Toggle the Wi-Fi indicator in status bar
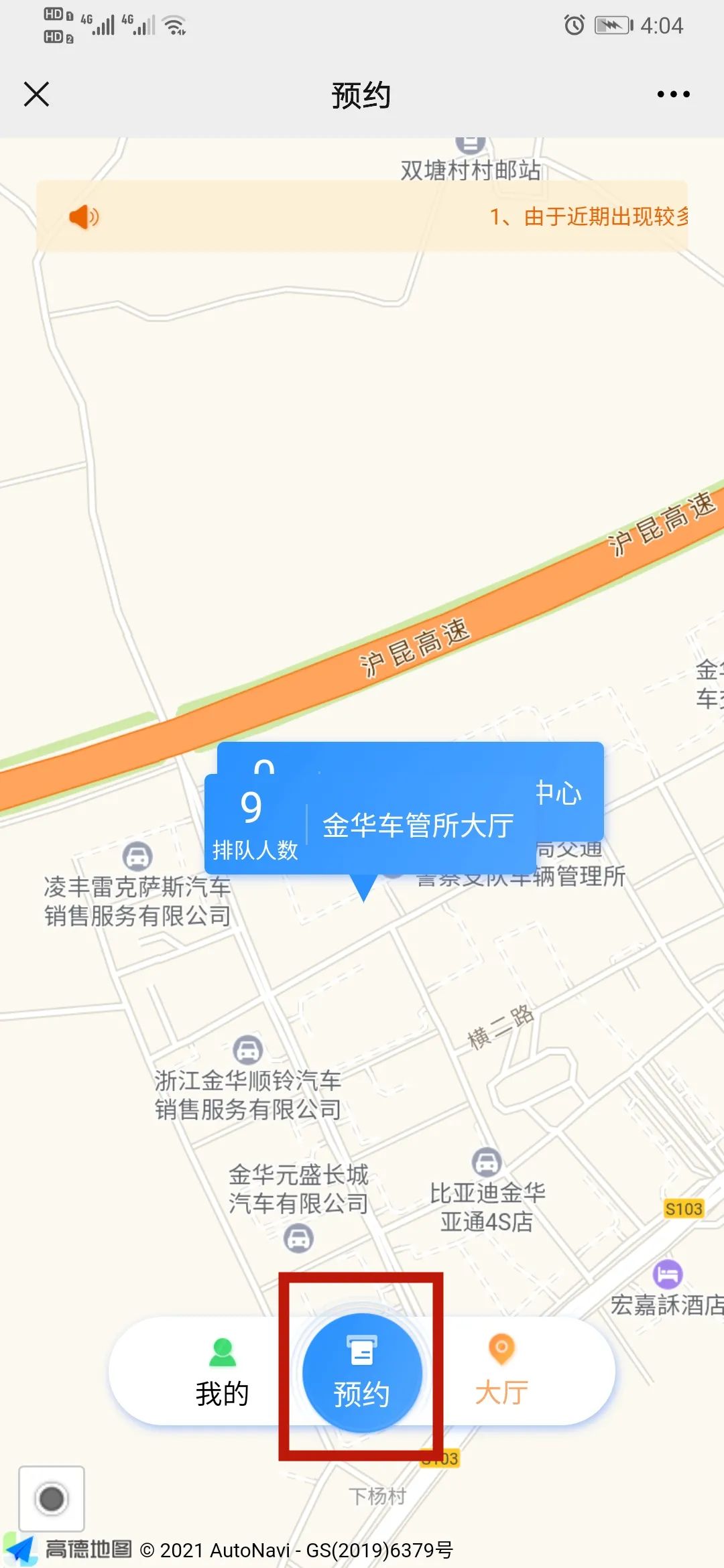This screenshot has width=724, height=1568. coord(176,25)
